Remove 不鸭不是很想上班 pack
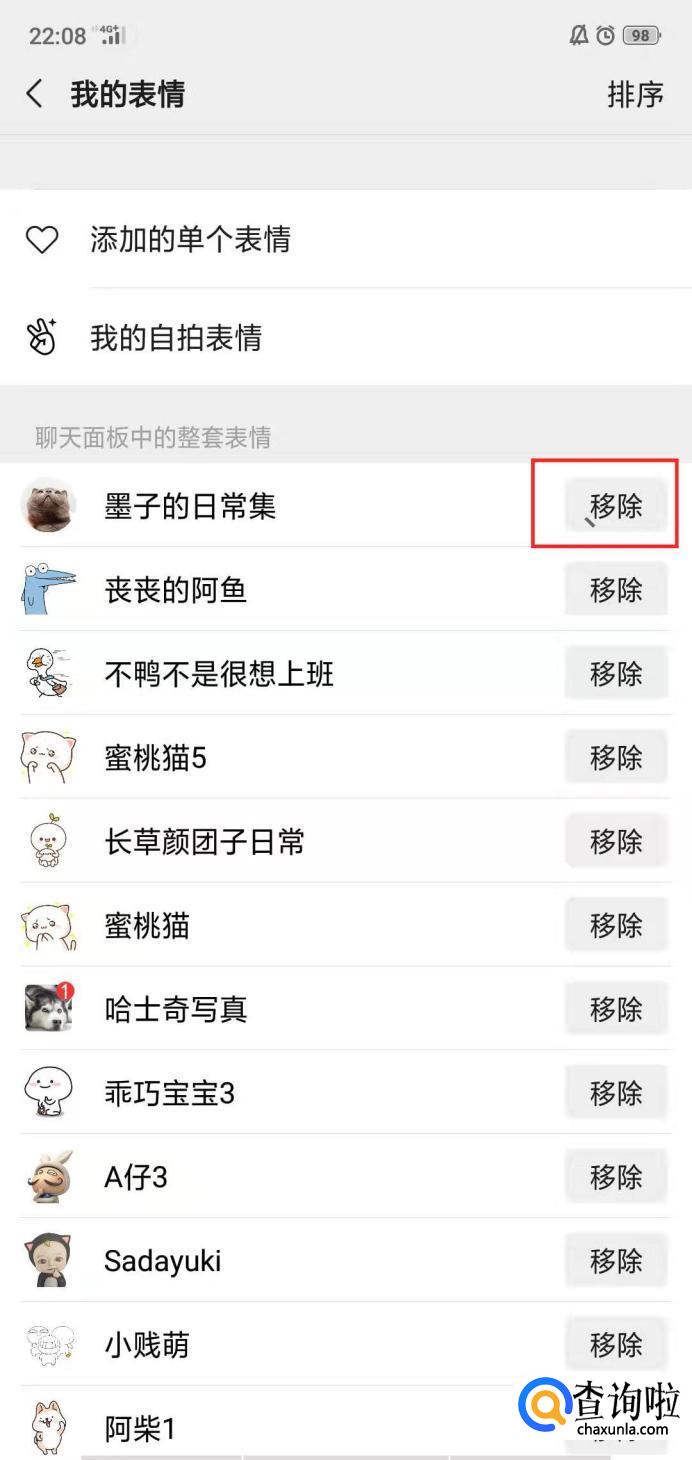692x1460 pixels. pyautogui.click(x=615, y=674)
